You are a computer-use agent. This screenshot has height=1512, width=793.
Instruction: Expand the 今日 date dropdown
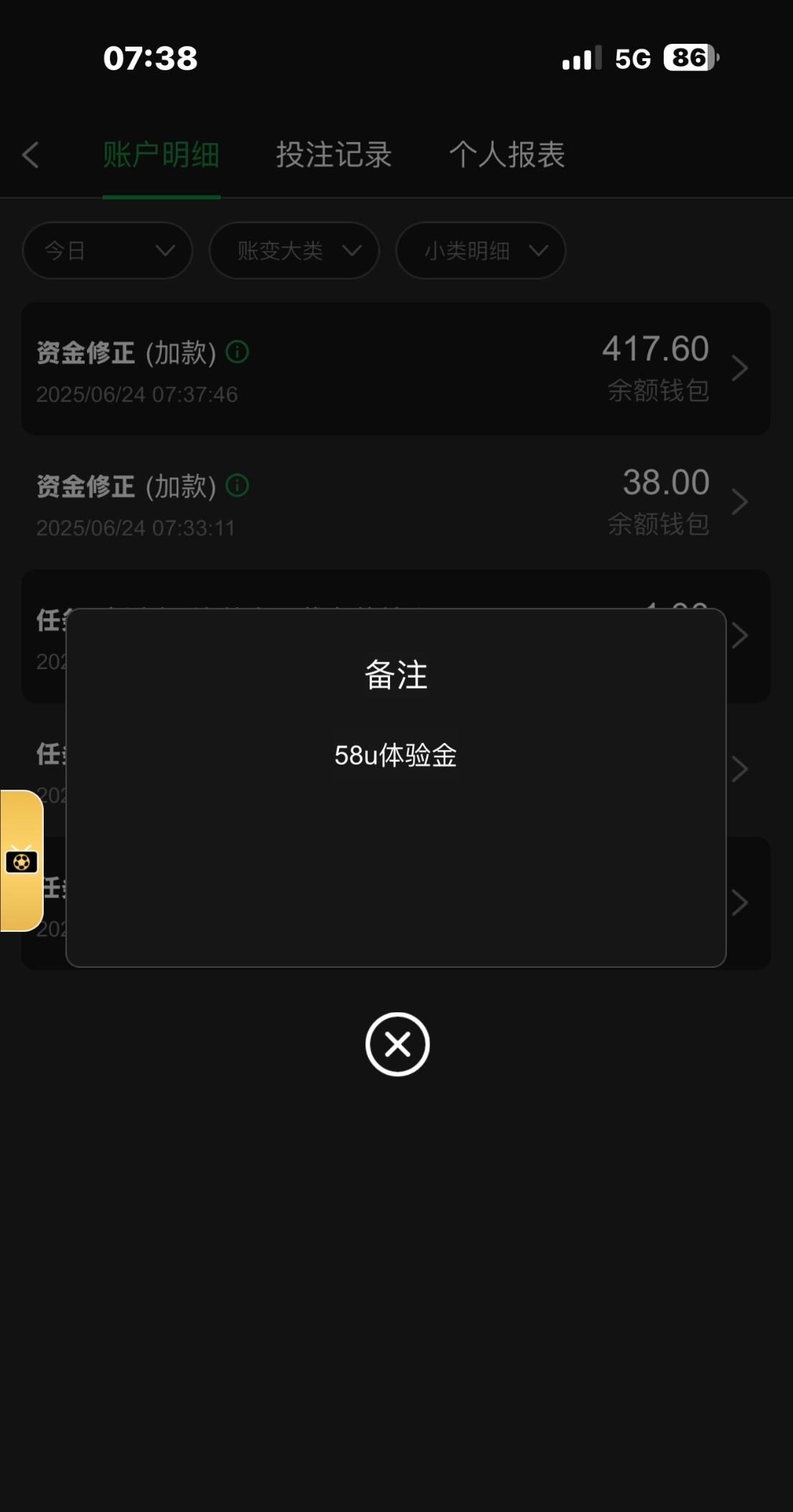tap(108, 251)
